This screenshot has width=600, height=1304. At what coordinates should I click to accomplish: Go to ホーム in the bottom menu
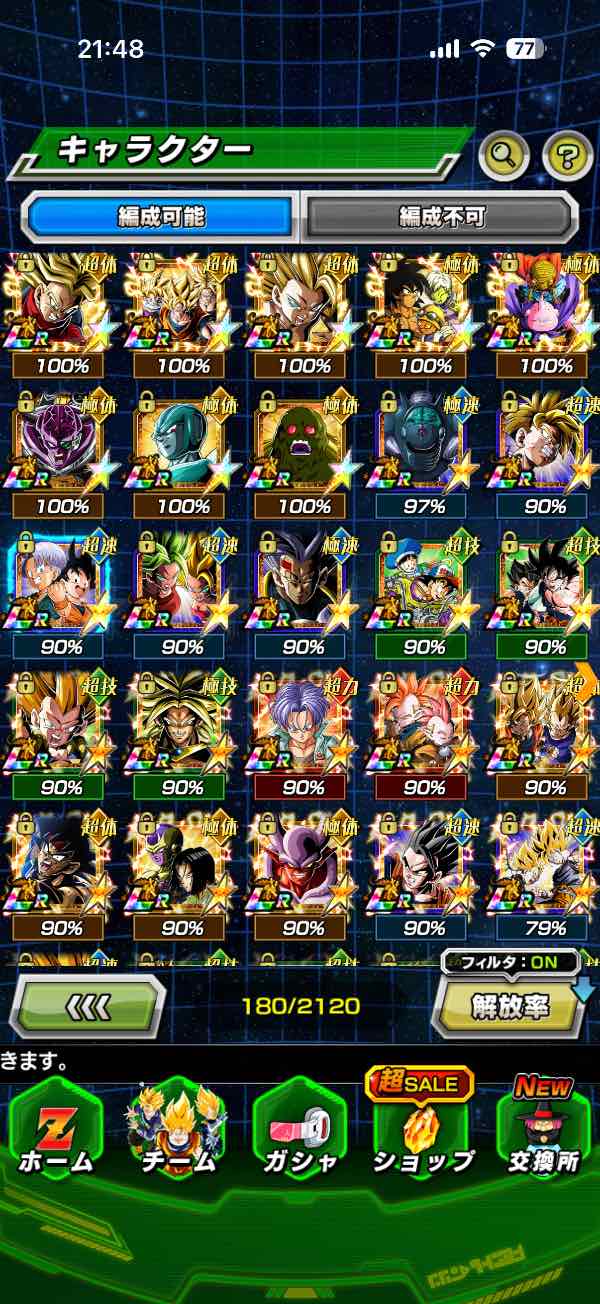coord(56,1127)
